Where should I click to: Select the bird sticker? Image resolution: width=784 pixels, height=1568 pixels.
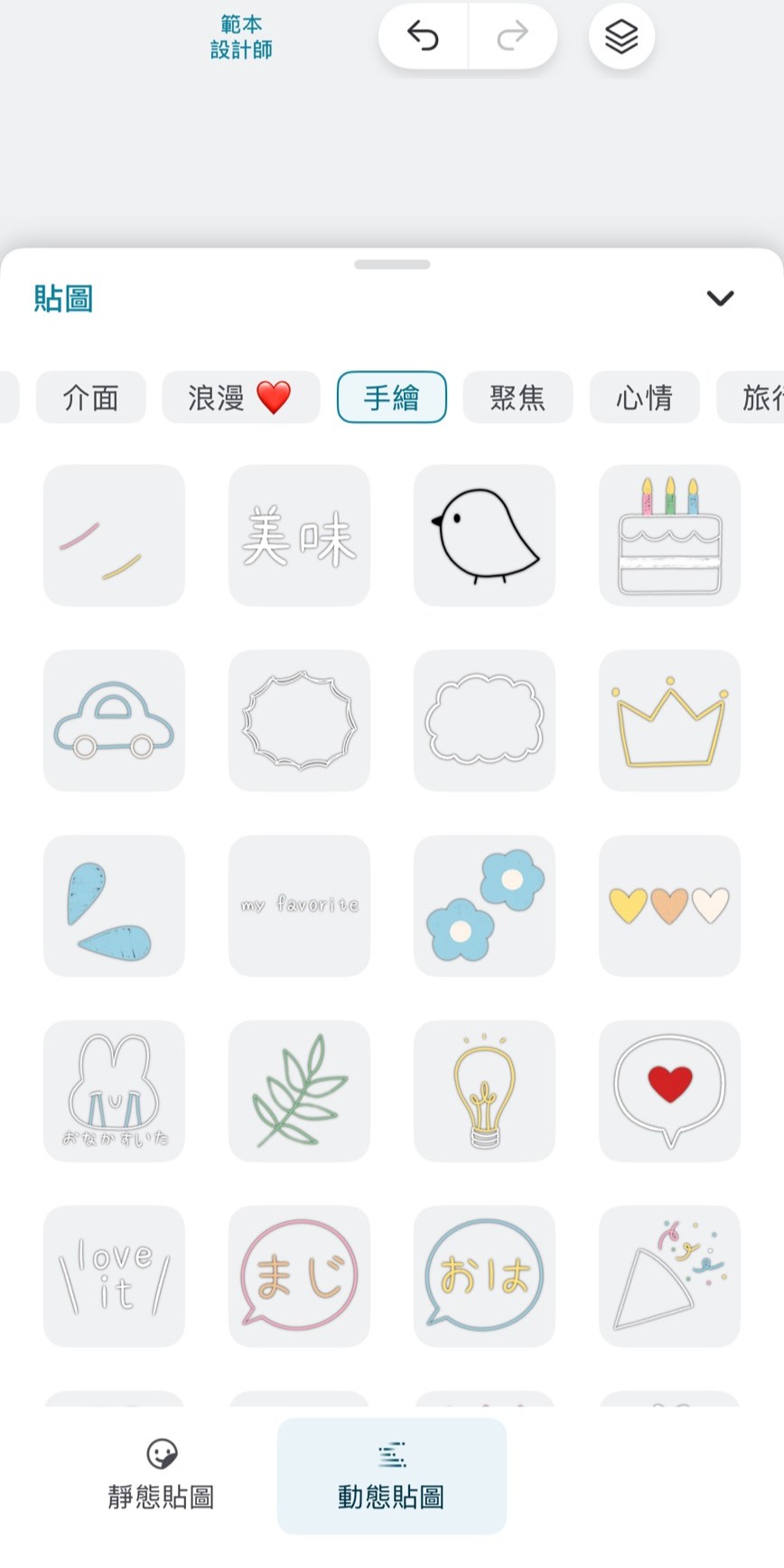click(x=484, y=535)
